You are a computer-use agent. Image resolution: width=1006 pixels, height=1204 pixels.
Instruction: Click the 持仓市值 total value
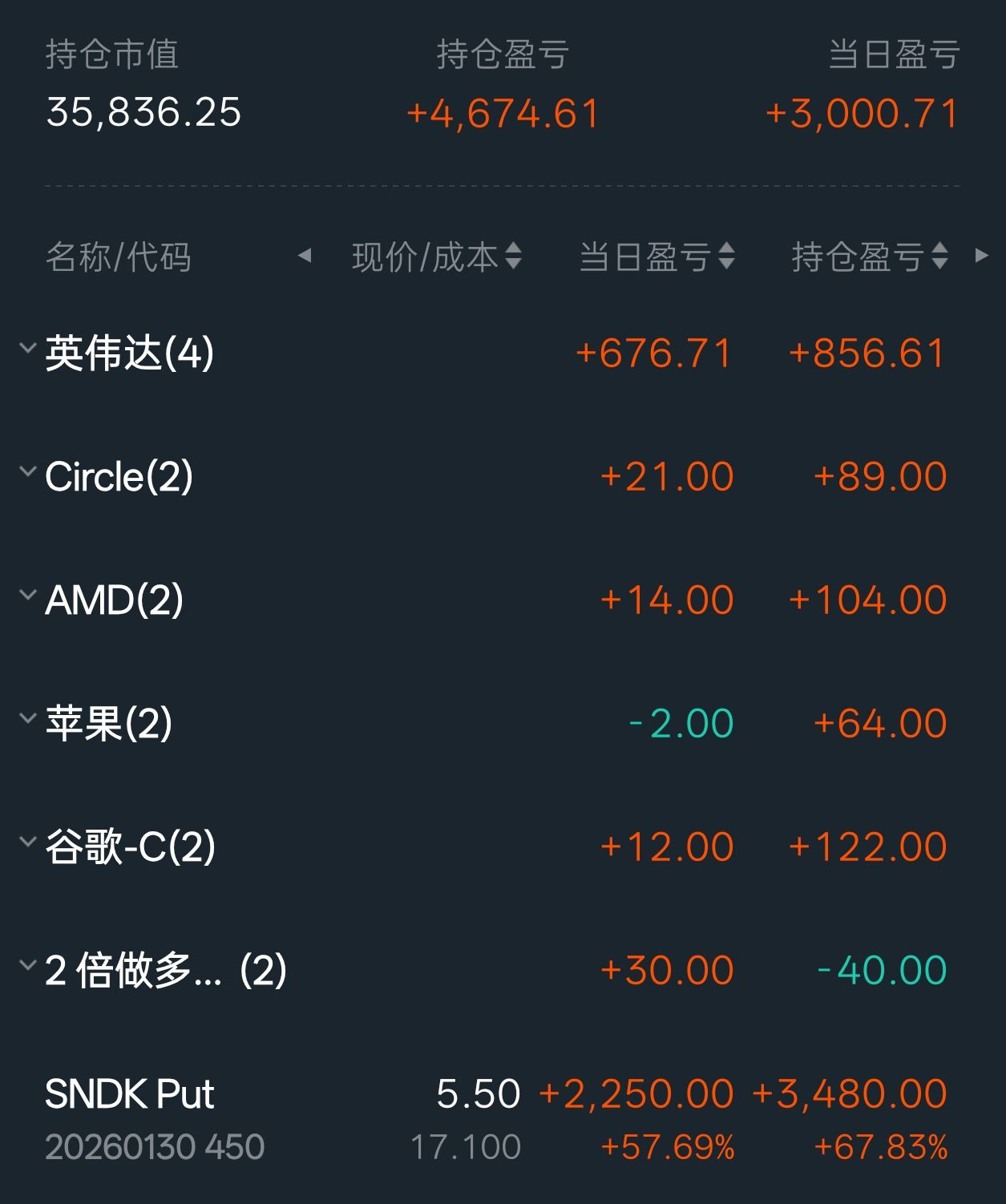tap(143, 113)
